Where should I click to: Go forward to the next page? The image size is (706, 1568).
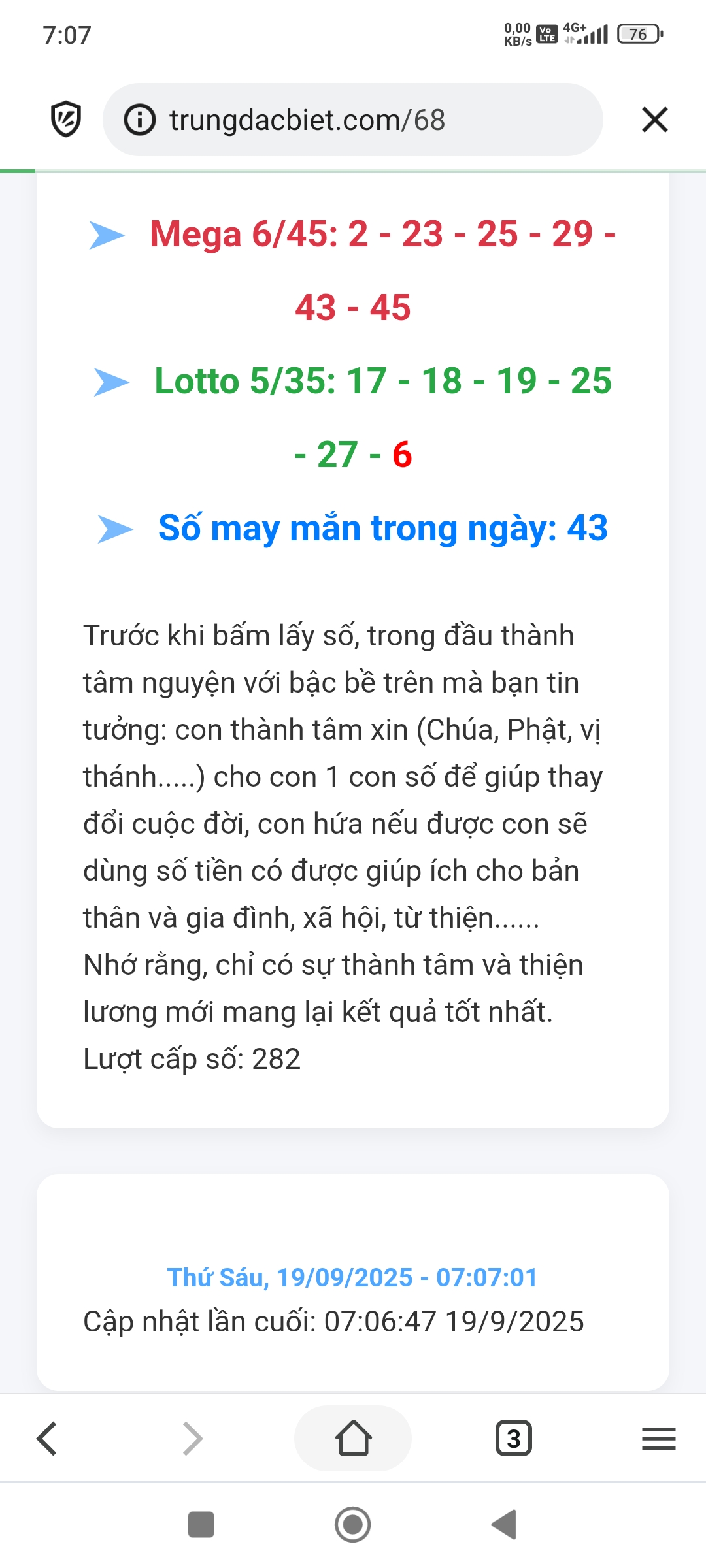click(192, 1439)
